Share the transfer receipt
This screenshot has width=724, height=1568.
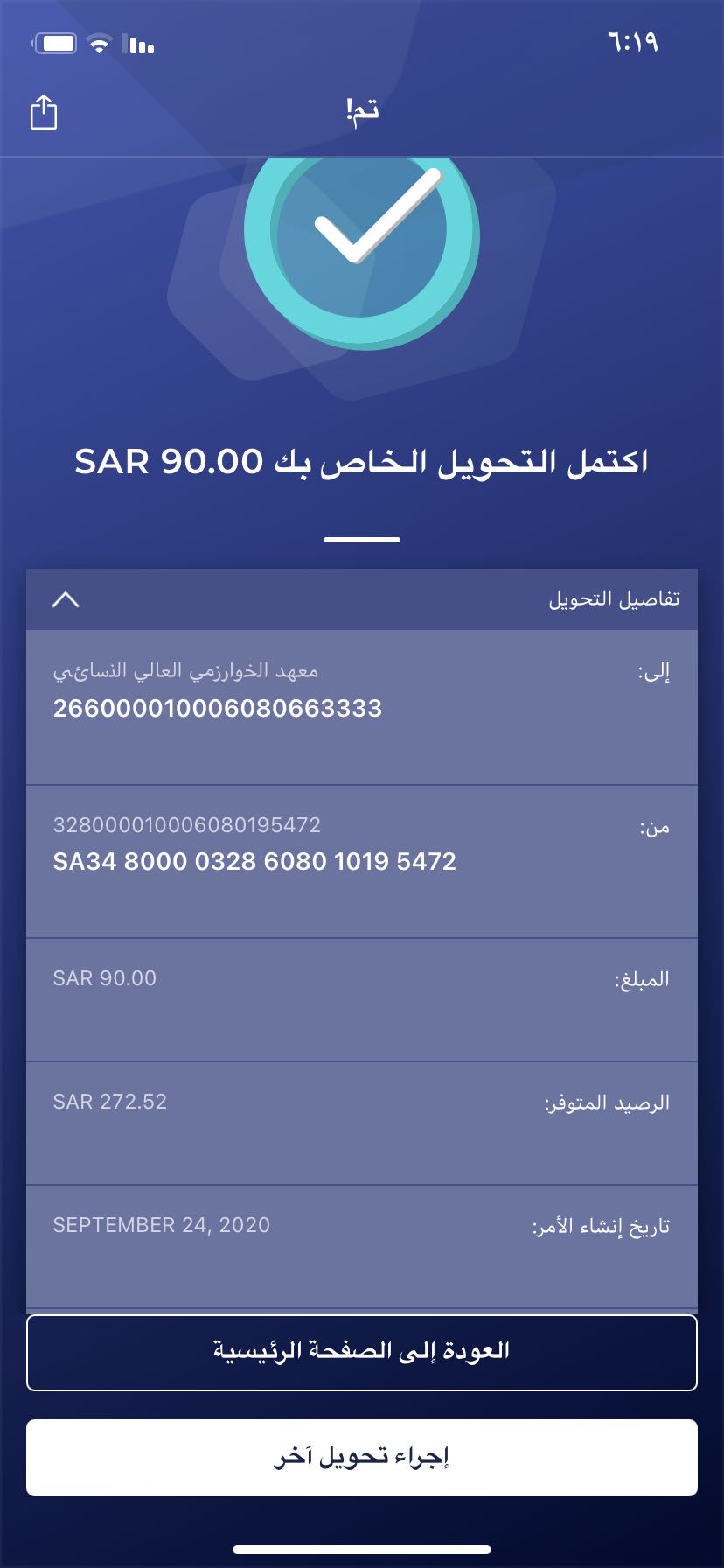(x=44, y=112)
